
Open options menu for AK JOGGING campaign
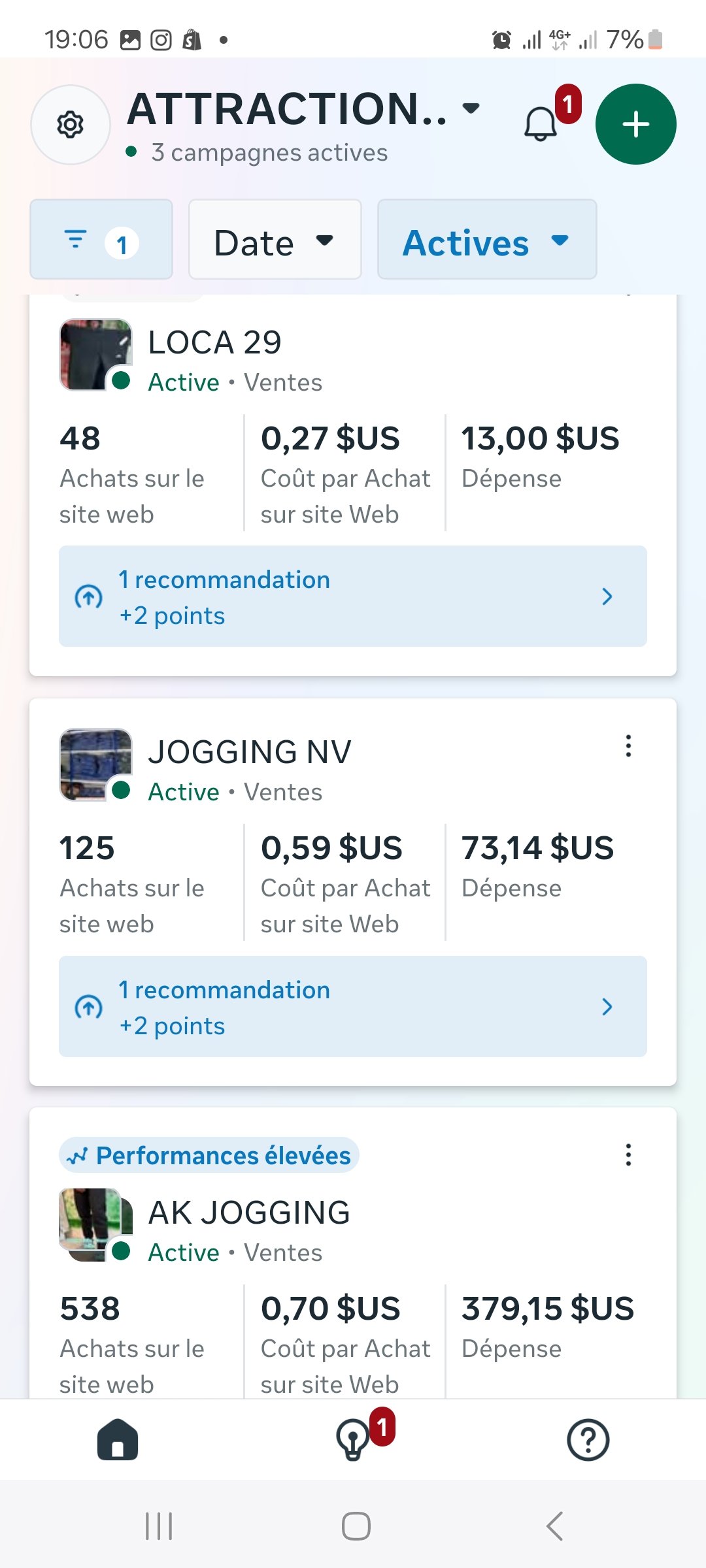pos(628,1155)
